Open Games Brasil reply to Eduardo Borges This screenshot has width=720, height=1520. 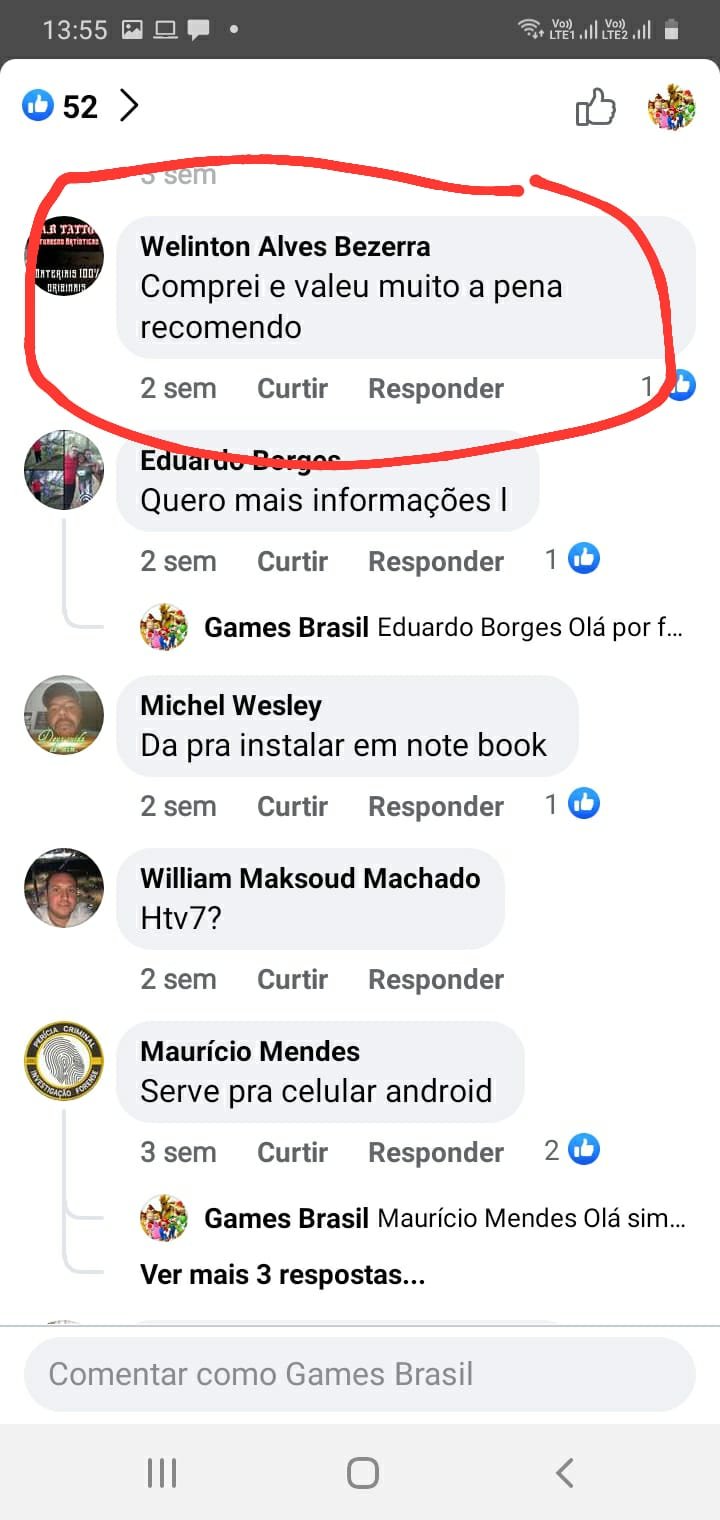[440, 628]
